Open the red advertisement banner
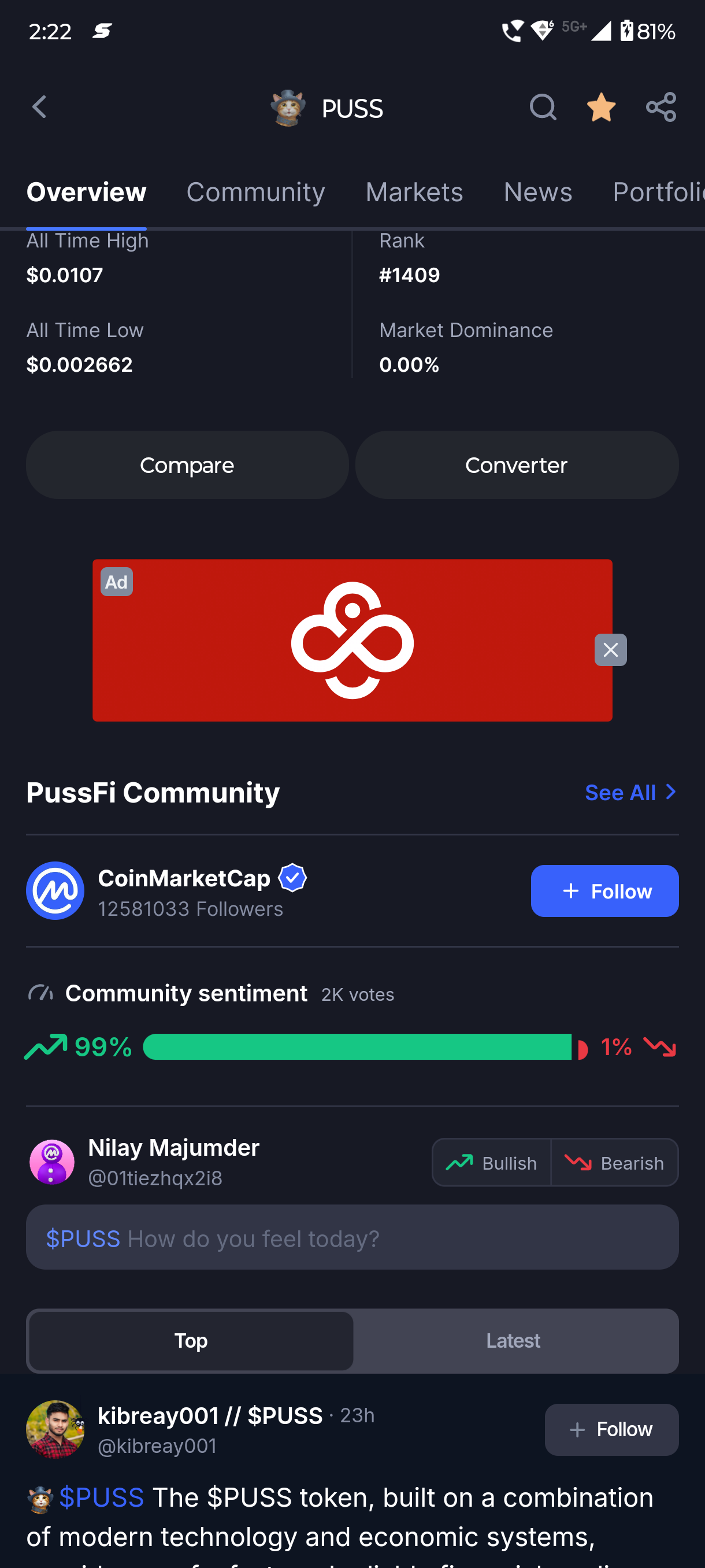Screen dimensions: 705x1568 click(x=352, y=641)
